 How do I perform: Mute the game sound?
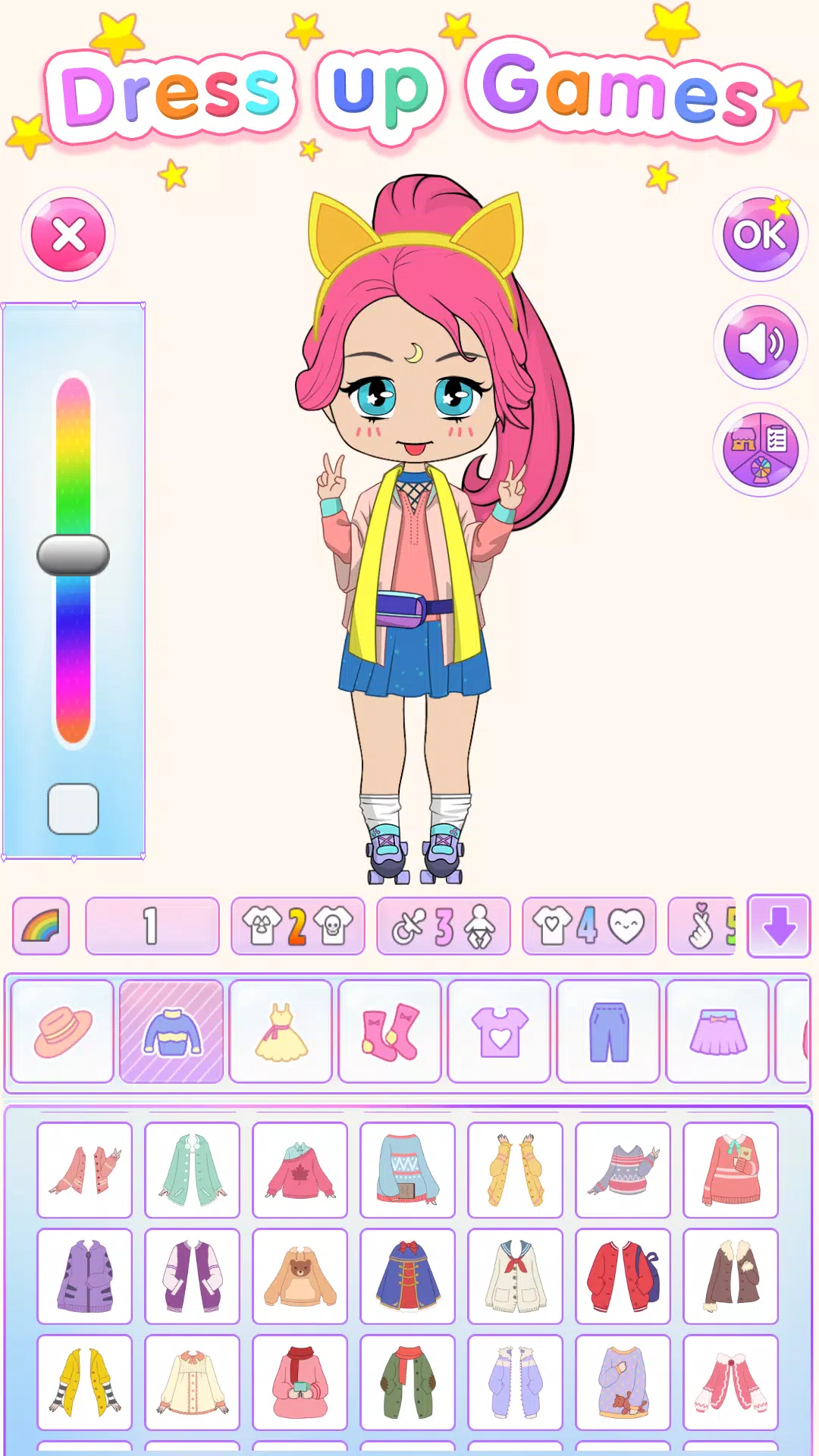760,343
